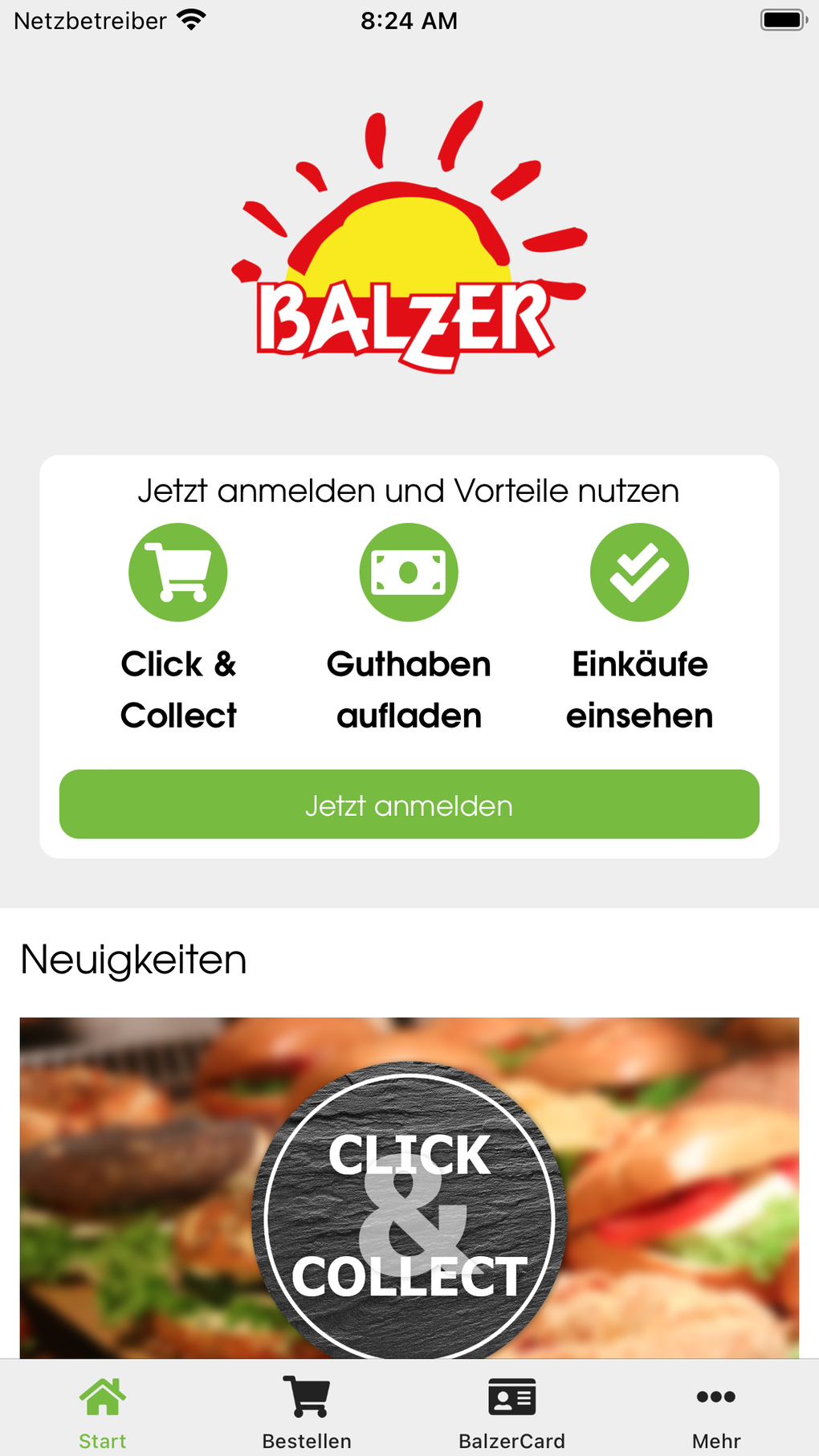Open the Click & Collect news card

(x=409, y=1187)
